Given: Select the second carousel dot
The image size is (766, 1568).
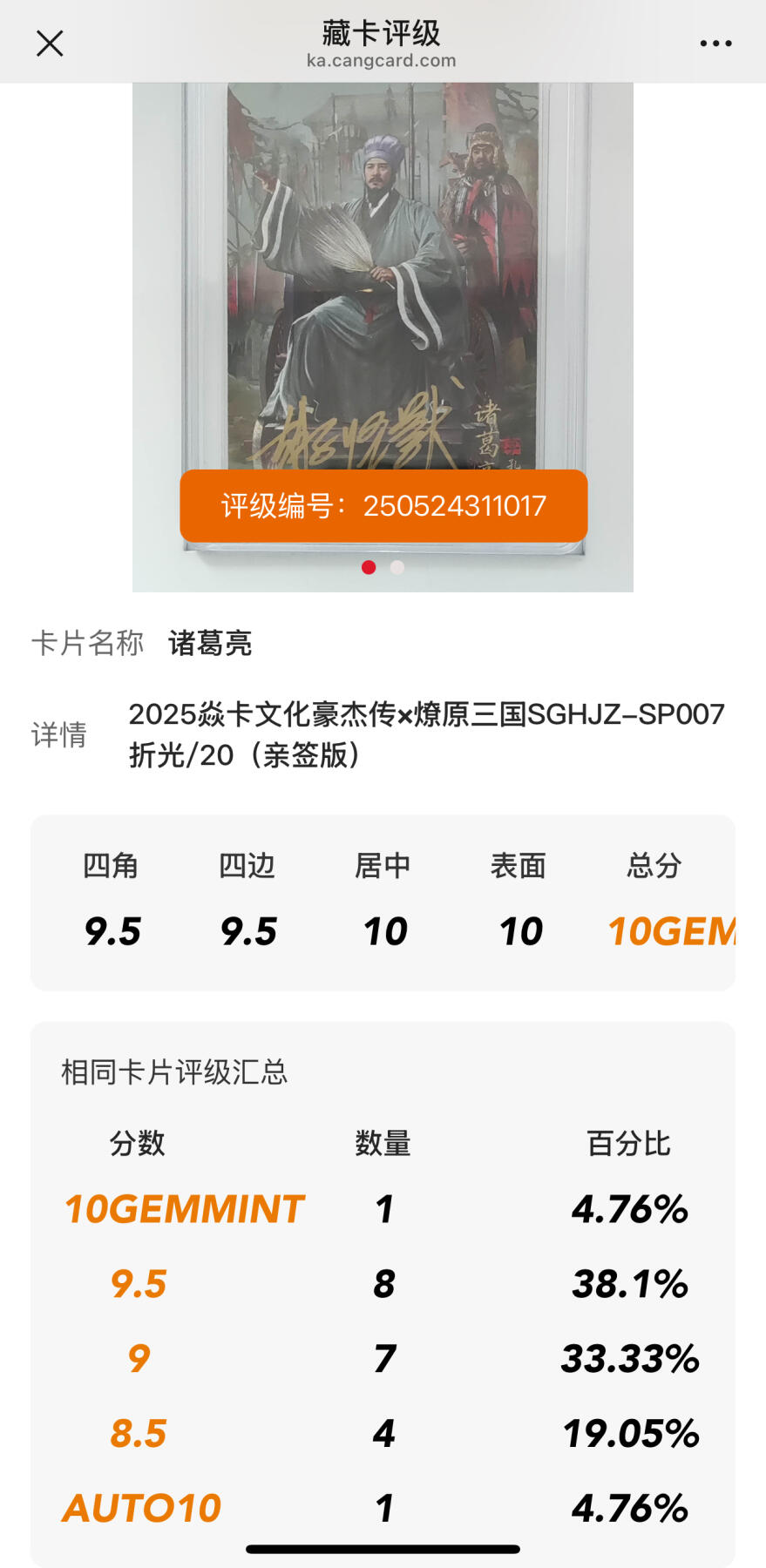Looking at the screenshot, I should point(397,567).
